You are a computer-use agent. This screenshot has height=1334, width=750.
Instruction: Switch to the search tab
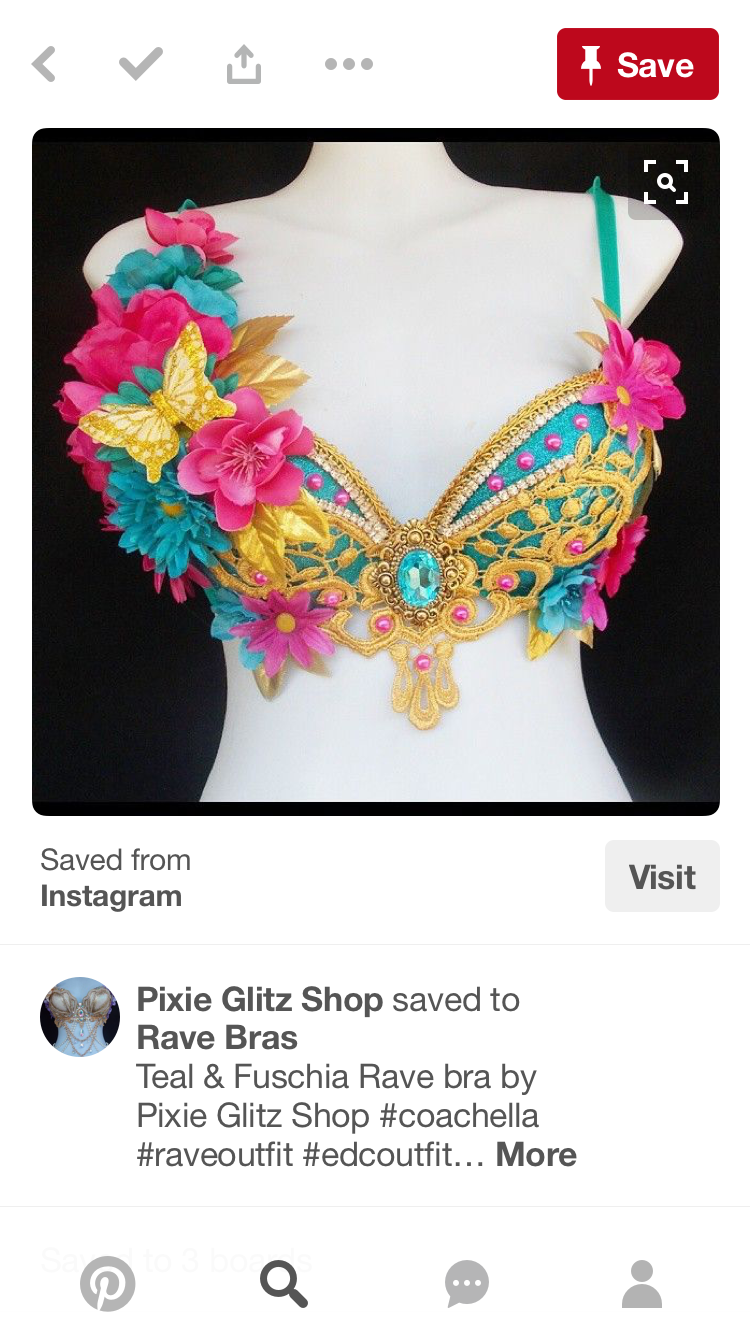284,1283
